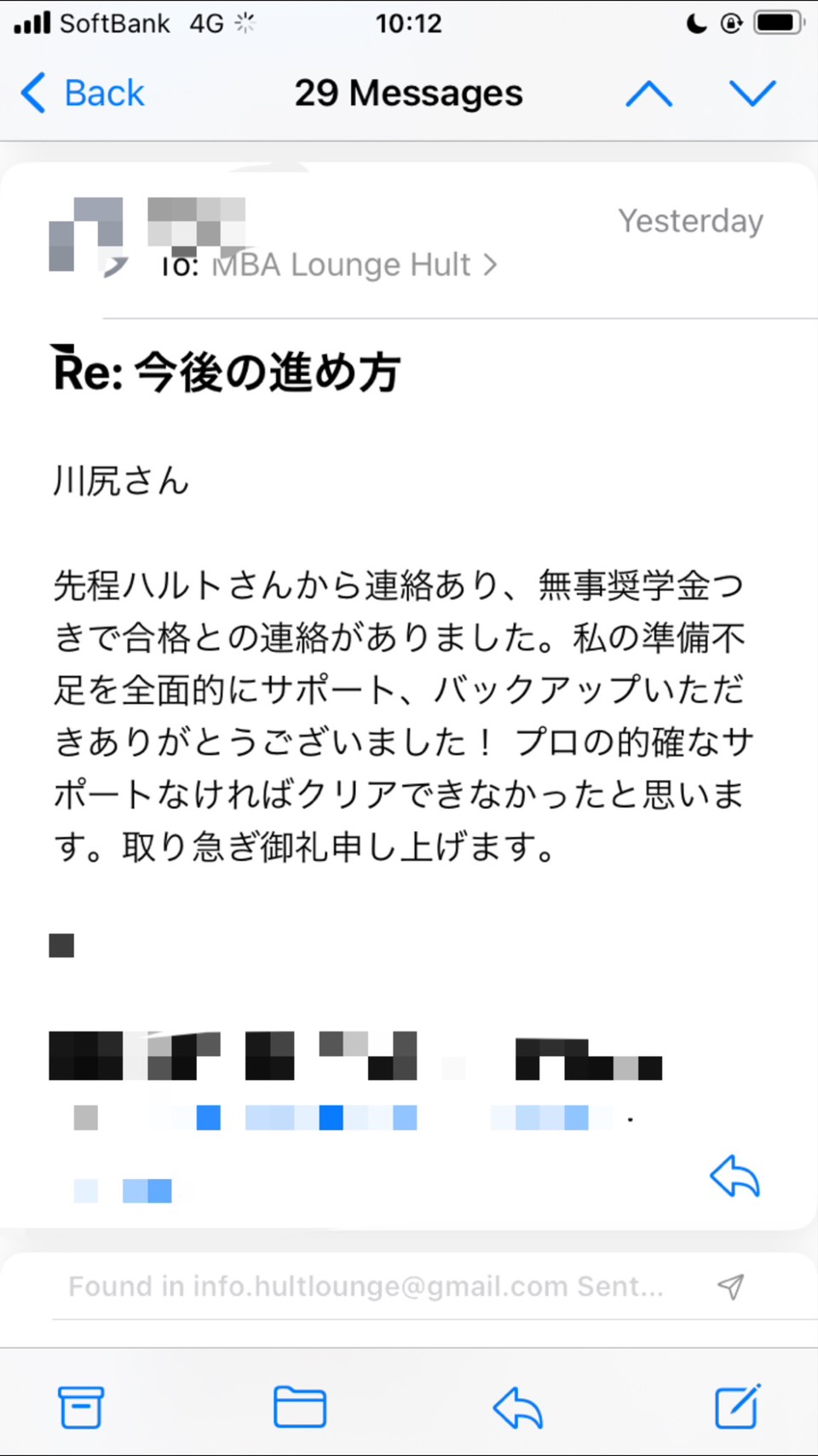Screen dimensions: 818x1456
Task: Go back to the mailbox list
Action: tap(83, 93)
